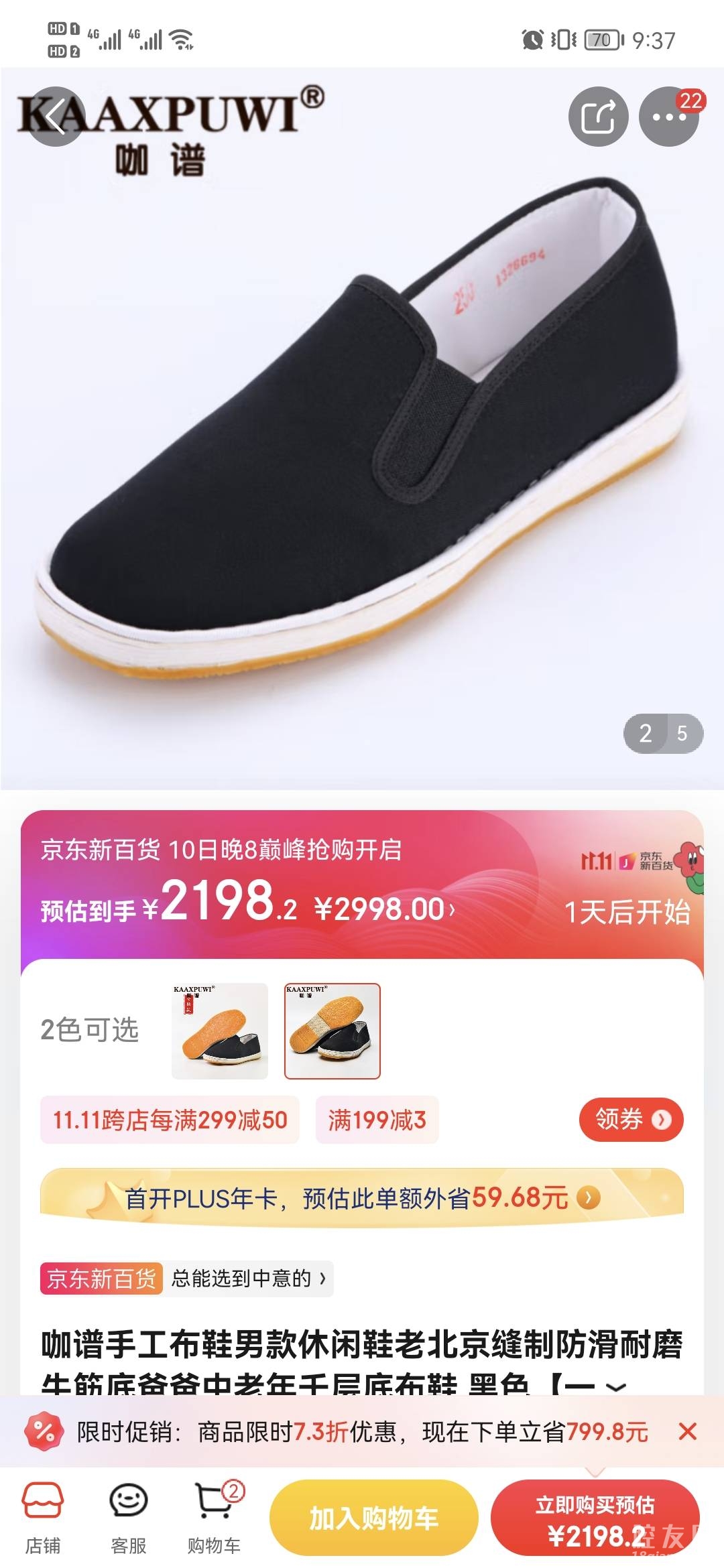The image size is (724, 1568).
Task: Tap 立即购买 buy now button
Action: (595, 1518)
